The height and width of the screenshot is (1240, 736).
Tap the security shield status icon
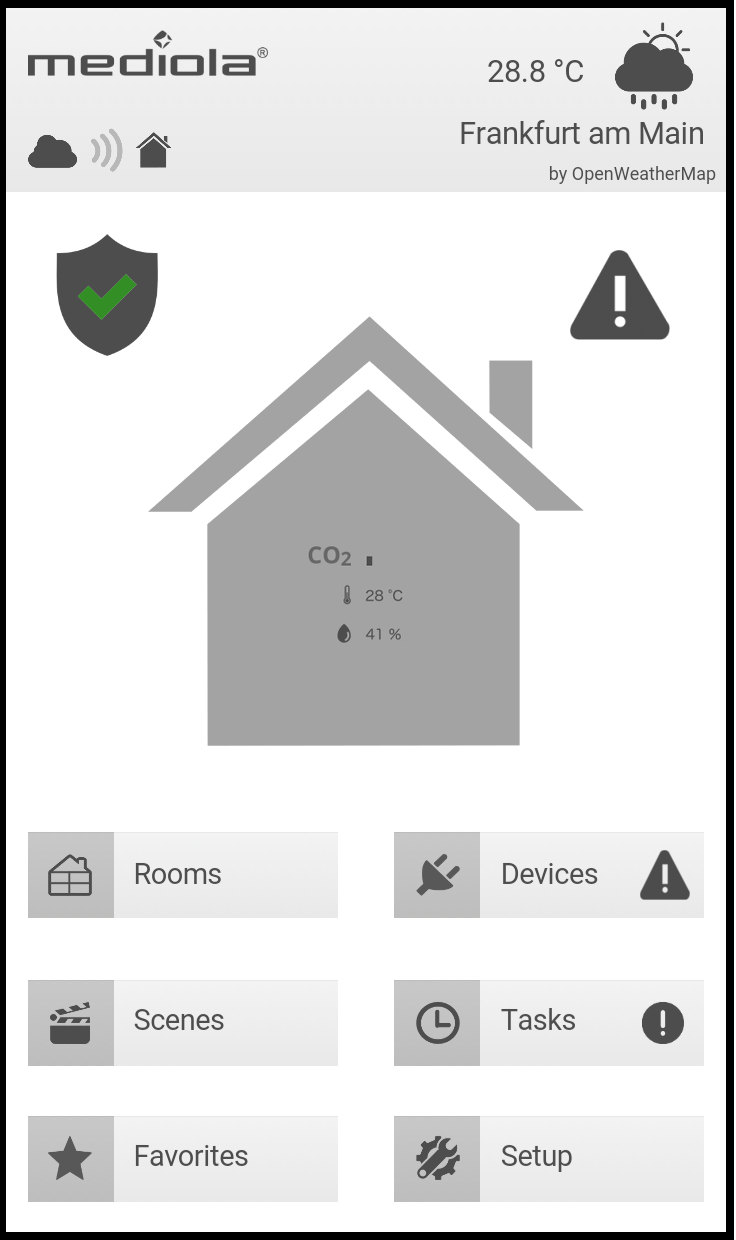(107, 295)
